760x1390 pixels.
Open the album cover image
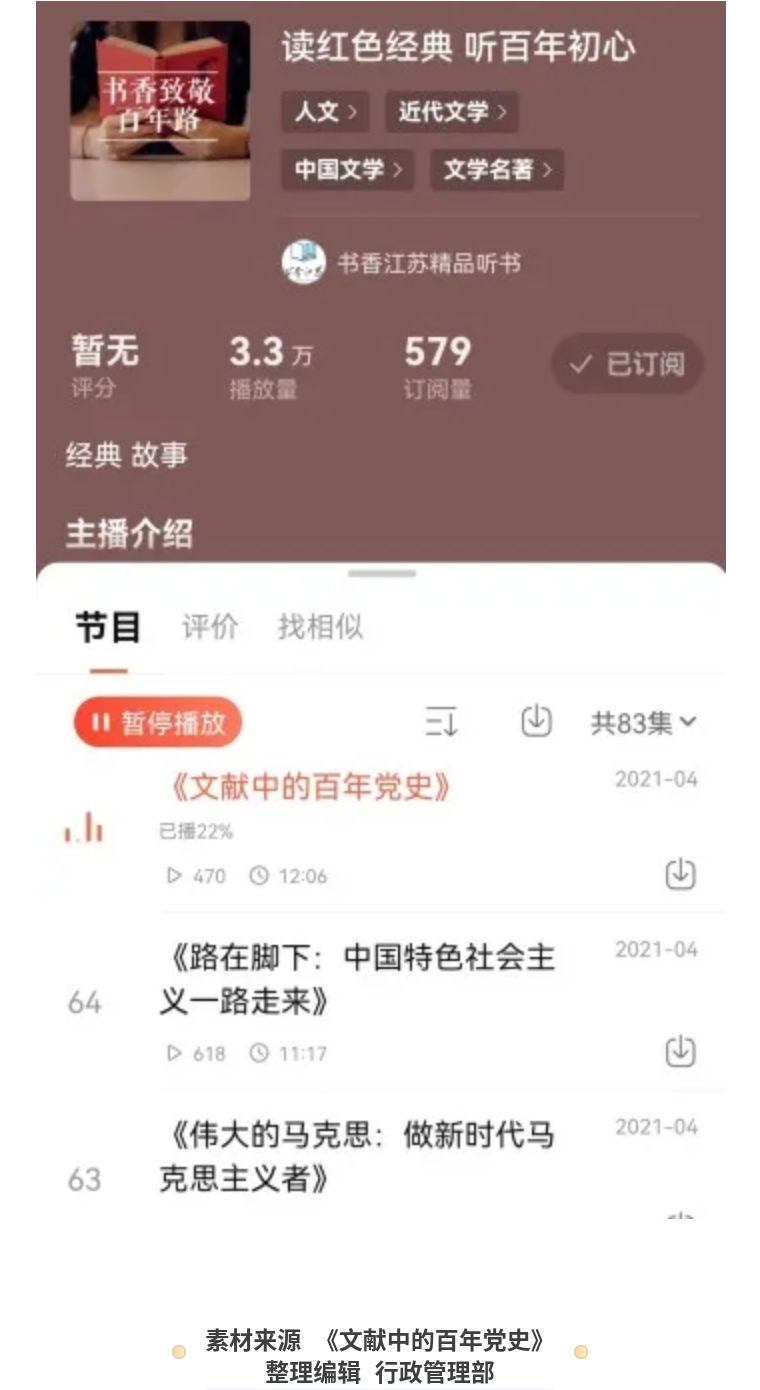point(160,111)
